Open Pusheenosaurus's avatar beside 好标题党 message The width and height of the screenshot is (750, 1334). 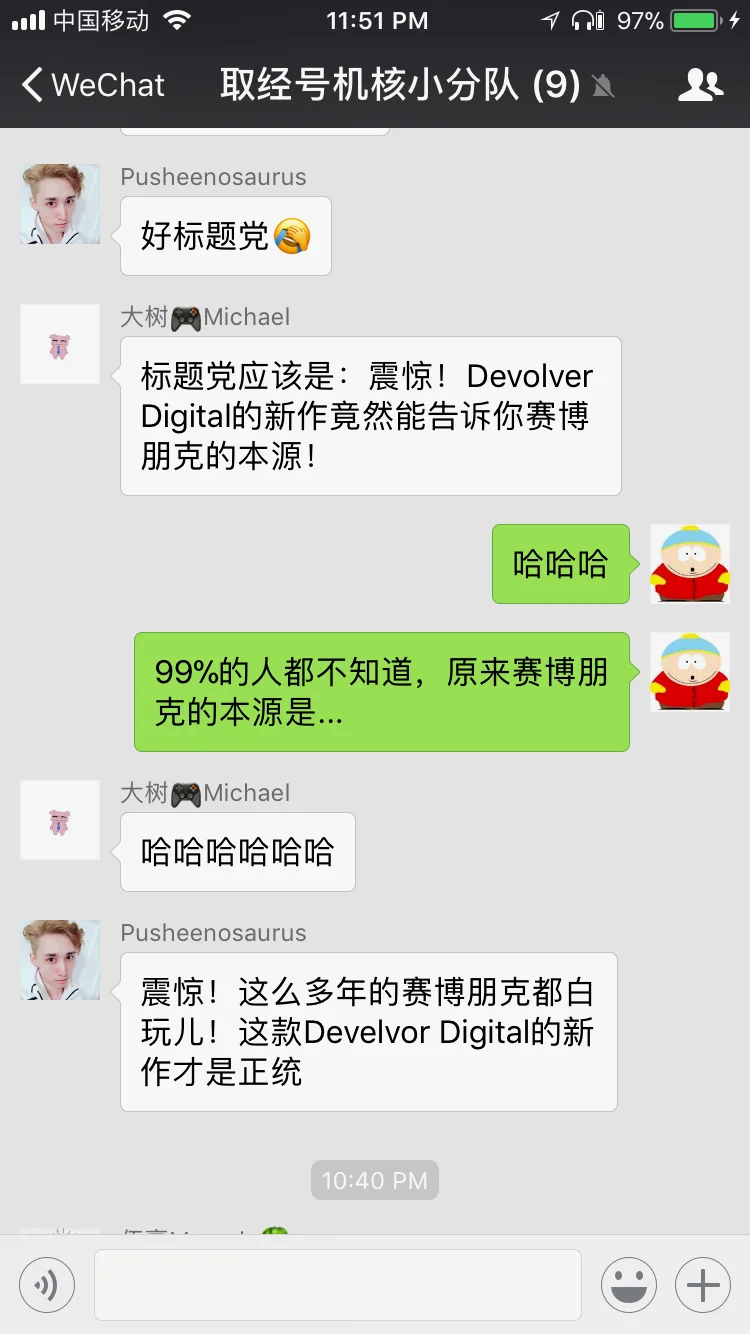click(60, 204)
